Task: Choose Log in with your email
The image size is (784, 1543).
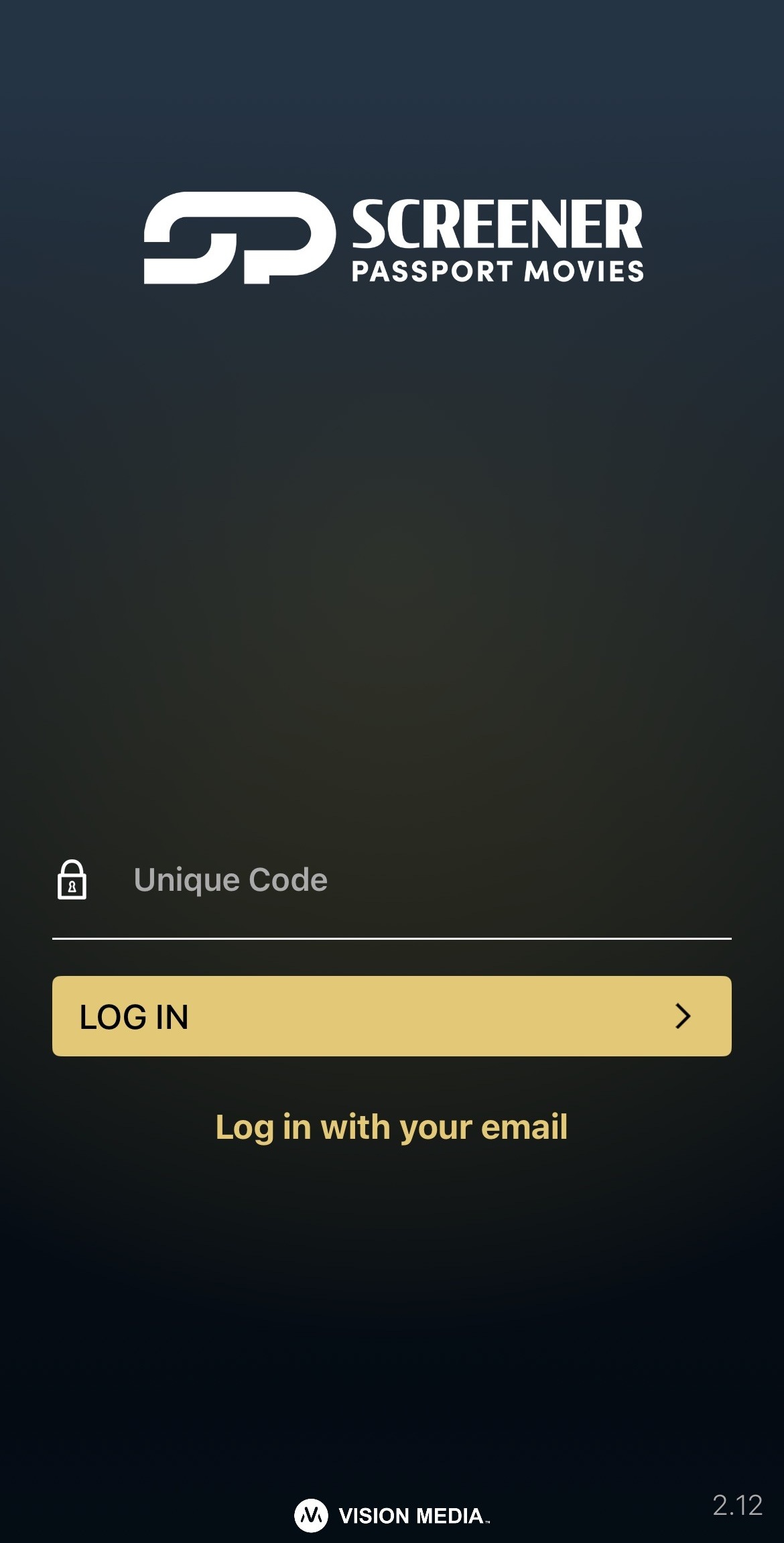Action: [x=391, y=1127]
